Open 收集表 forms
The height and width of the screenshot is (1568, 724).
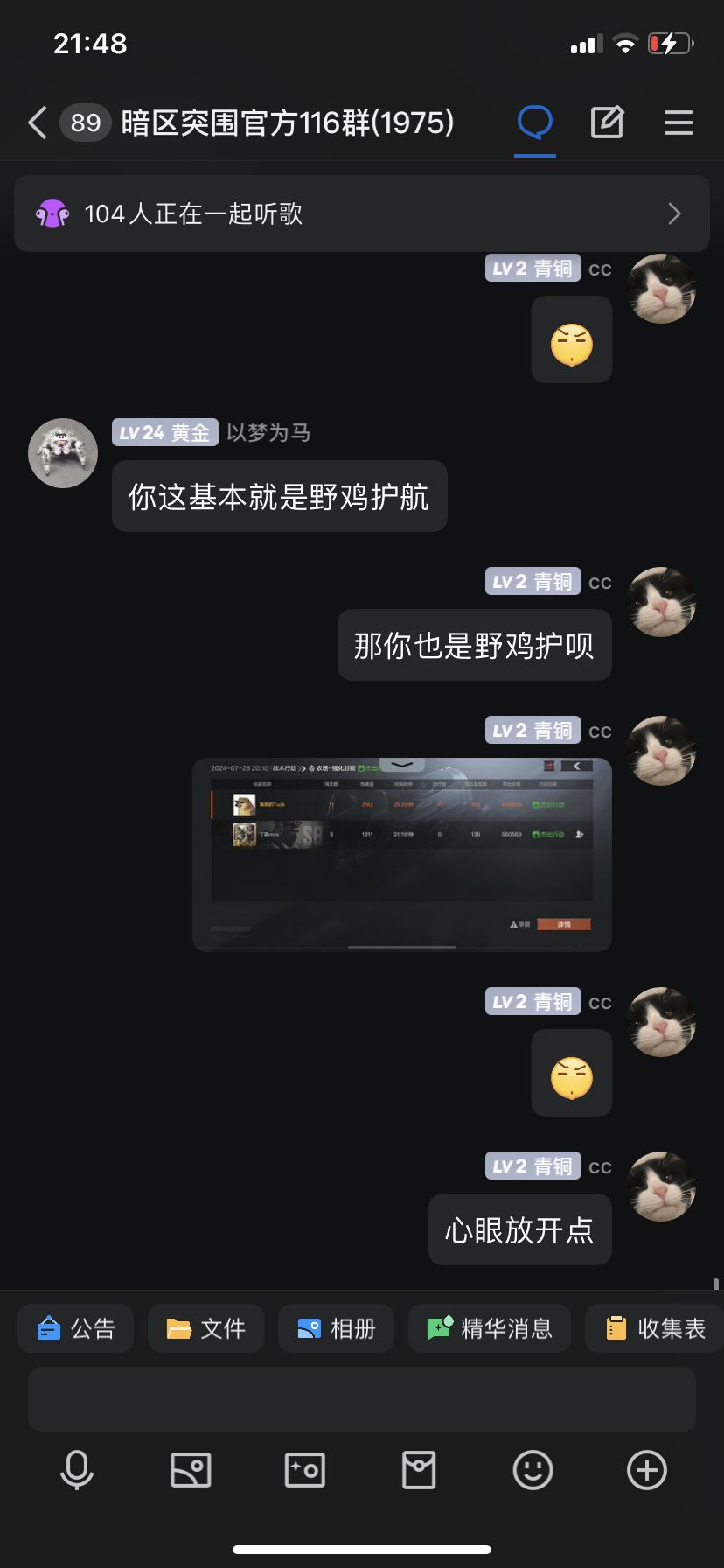[x=655, y=1328]
